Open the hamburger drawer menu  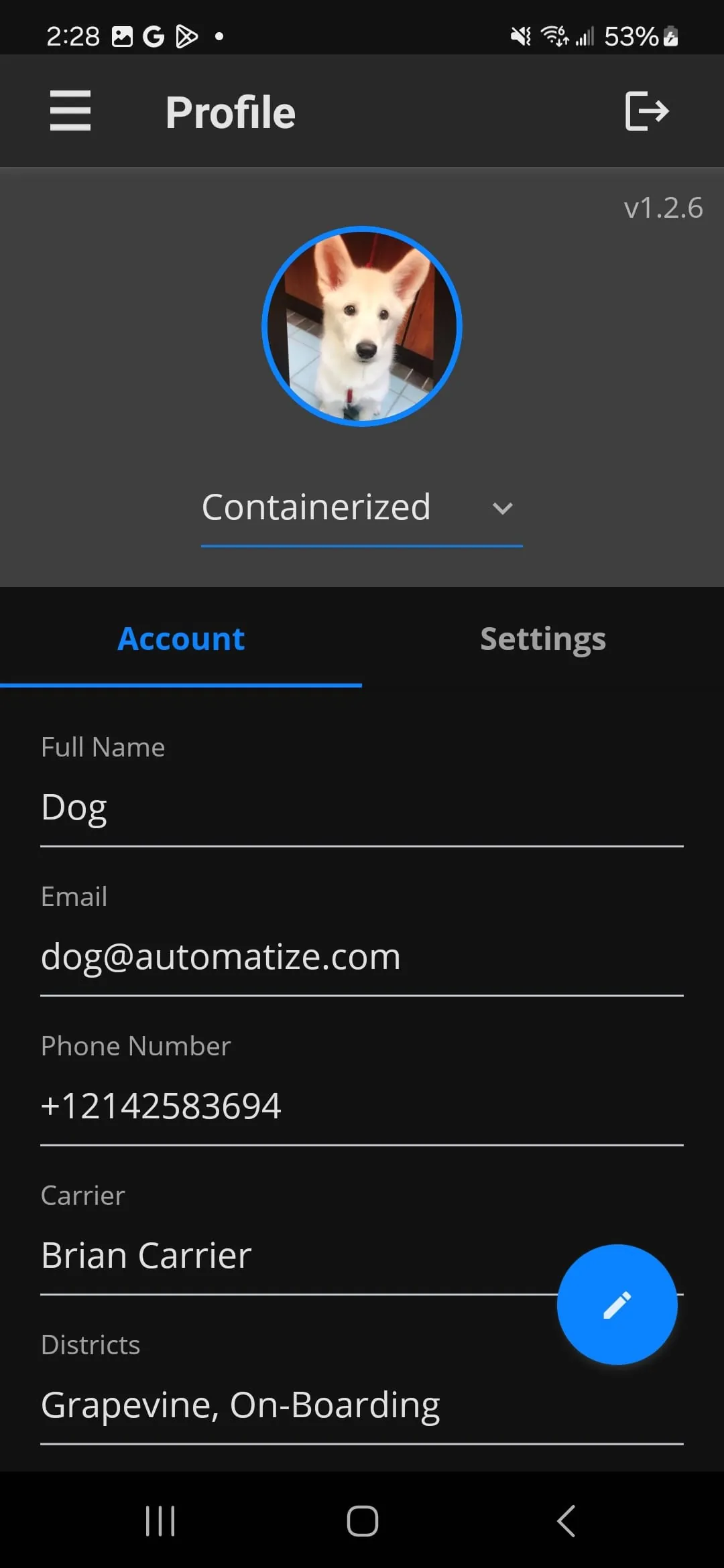point(70,111)
